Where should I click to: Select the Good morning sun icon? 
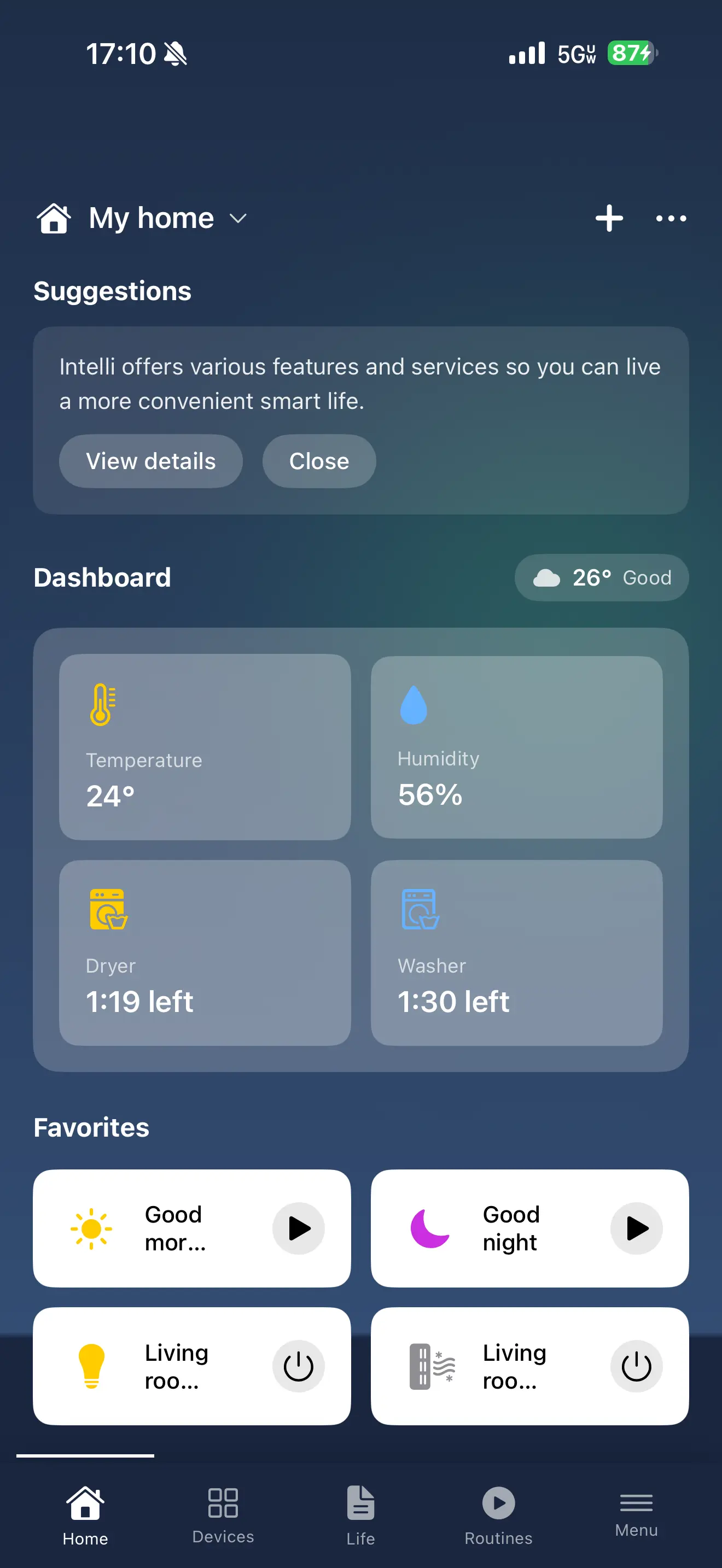tap(91, 1228)
